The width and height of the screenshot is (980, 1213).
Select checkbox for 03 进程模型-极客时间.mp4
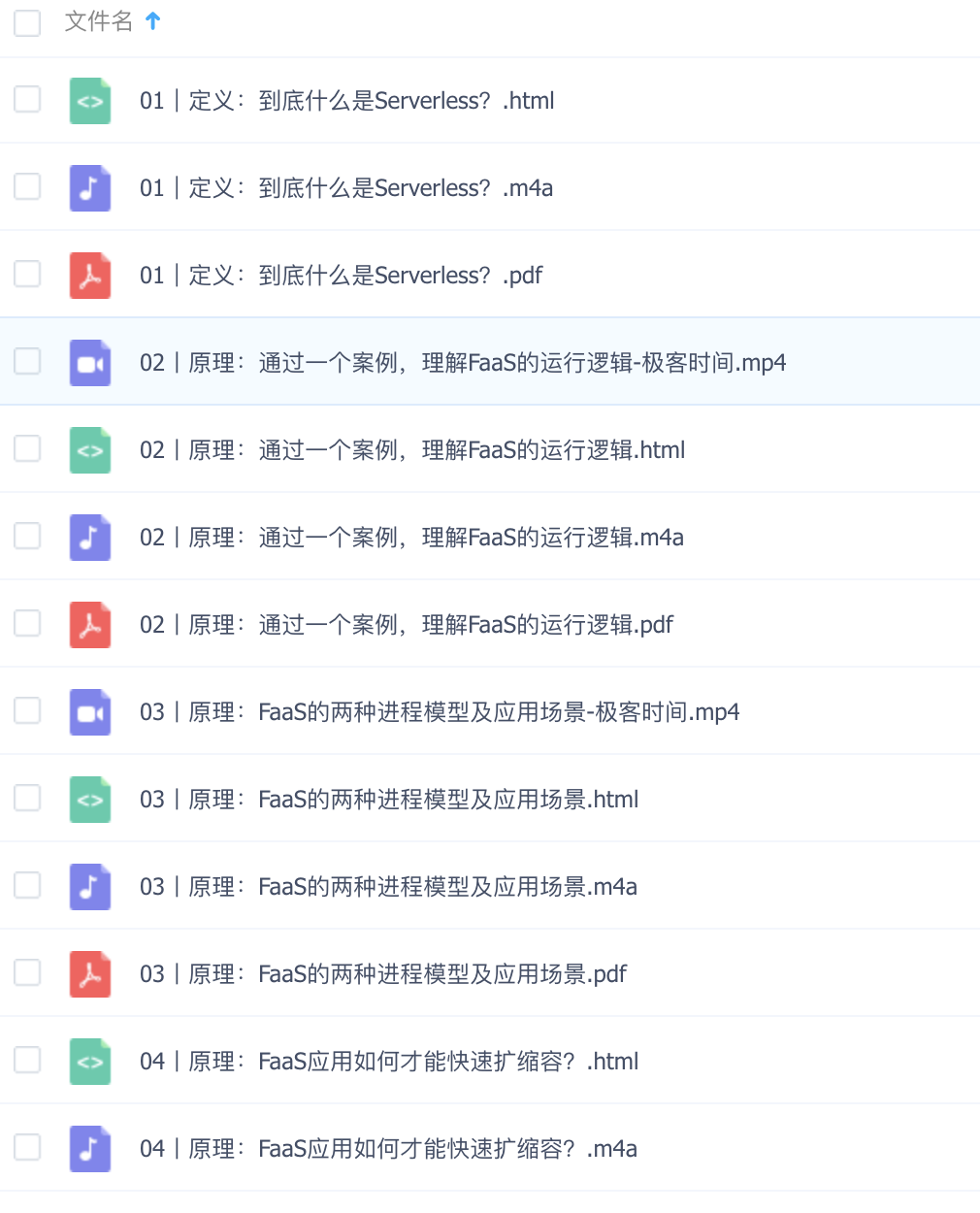point(27,710)
